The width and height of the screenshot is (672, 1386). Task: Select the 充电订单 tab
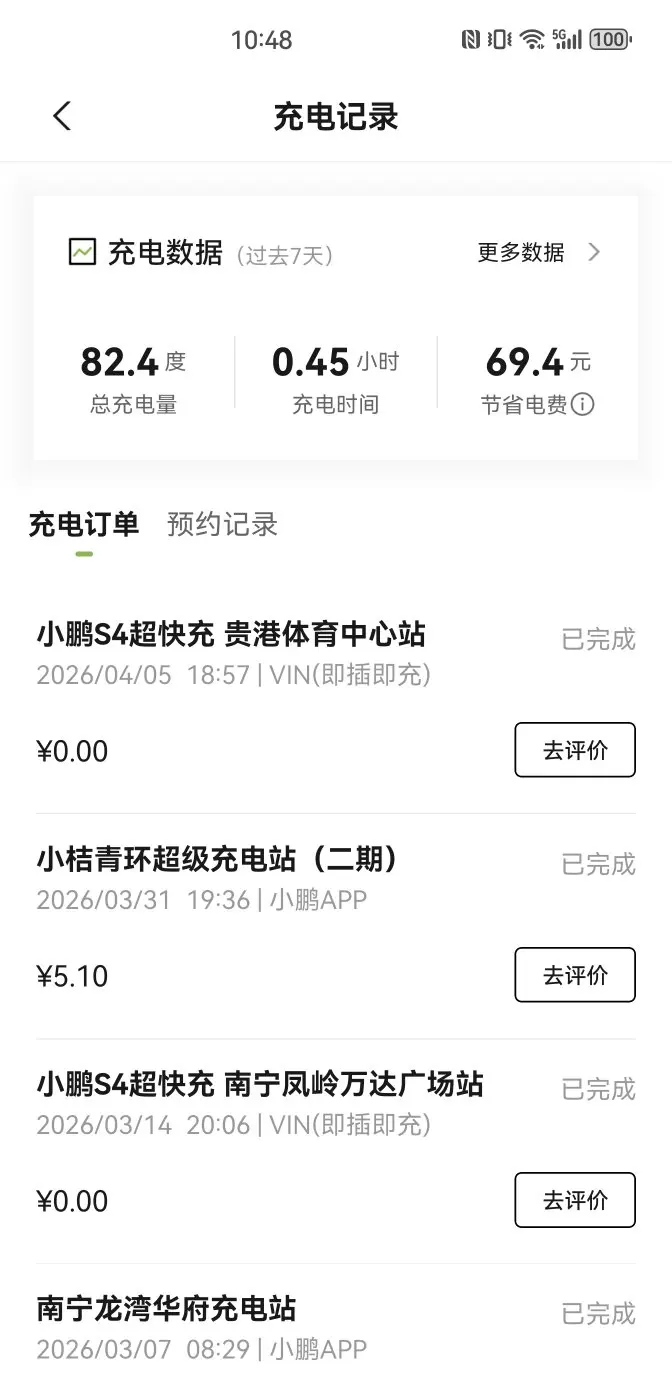point(83,524)
